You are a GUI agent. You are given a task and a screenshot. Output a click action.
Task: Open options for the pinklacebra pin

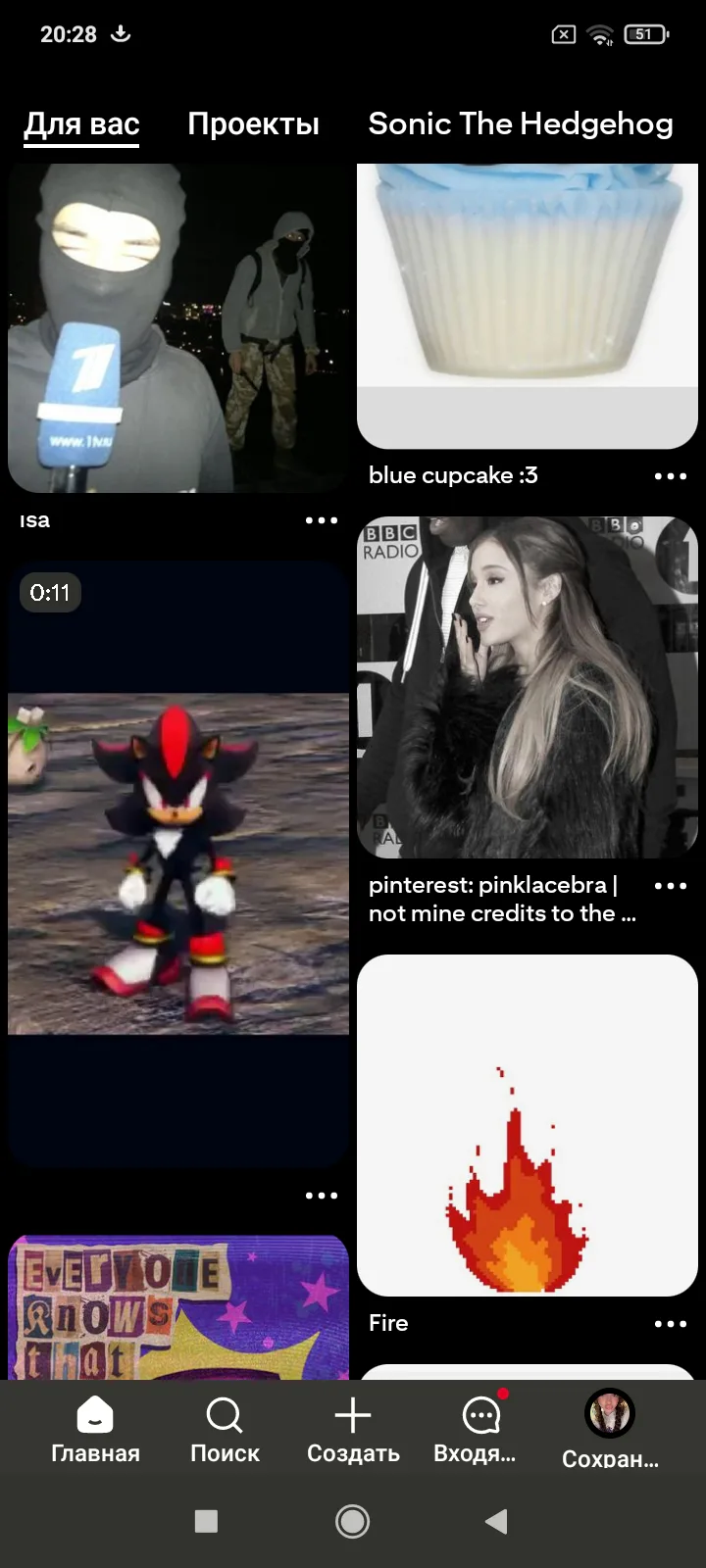pyautogui.click(x=671, y=886)
